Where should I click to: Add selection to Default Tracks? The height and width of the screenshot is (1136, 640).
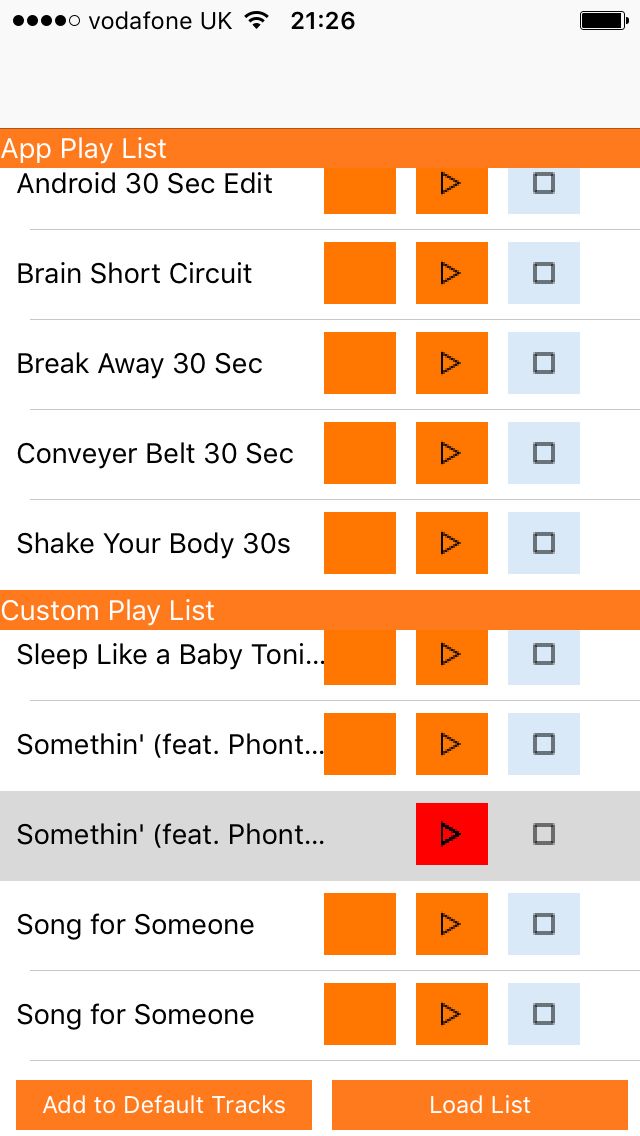[164, 1105]
